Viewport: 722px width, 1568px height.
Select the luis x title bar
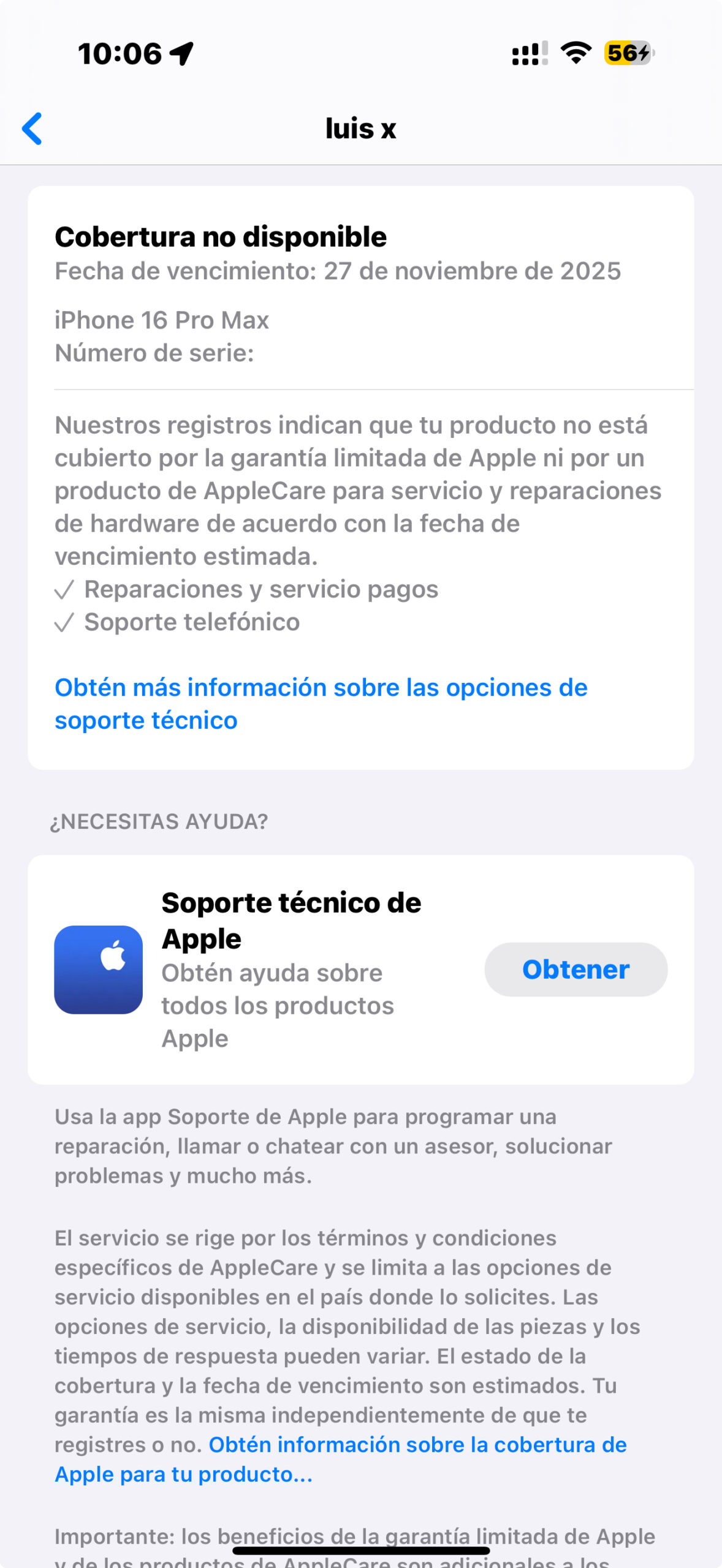click(x=361, y=129)
